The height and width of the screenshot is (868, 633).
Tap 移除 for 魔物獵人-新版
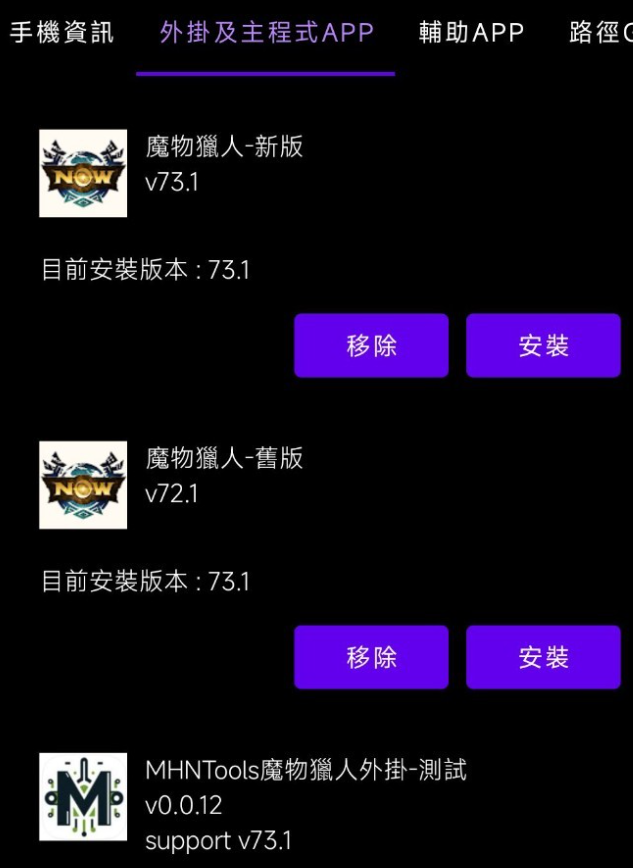(371, 345)
